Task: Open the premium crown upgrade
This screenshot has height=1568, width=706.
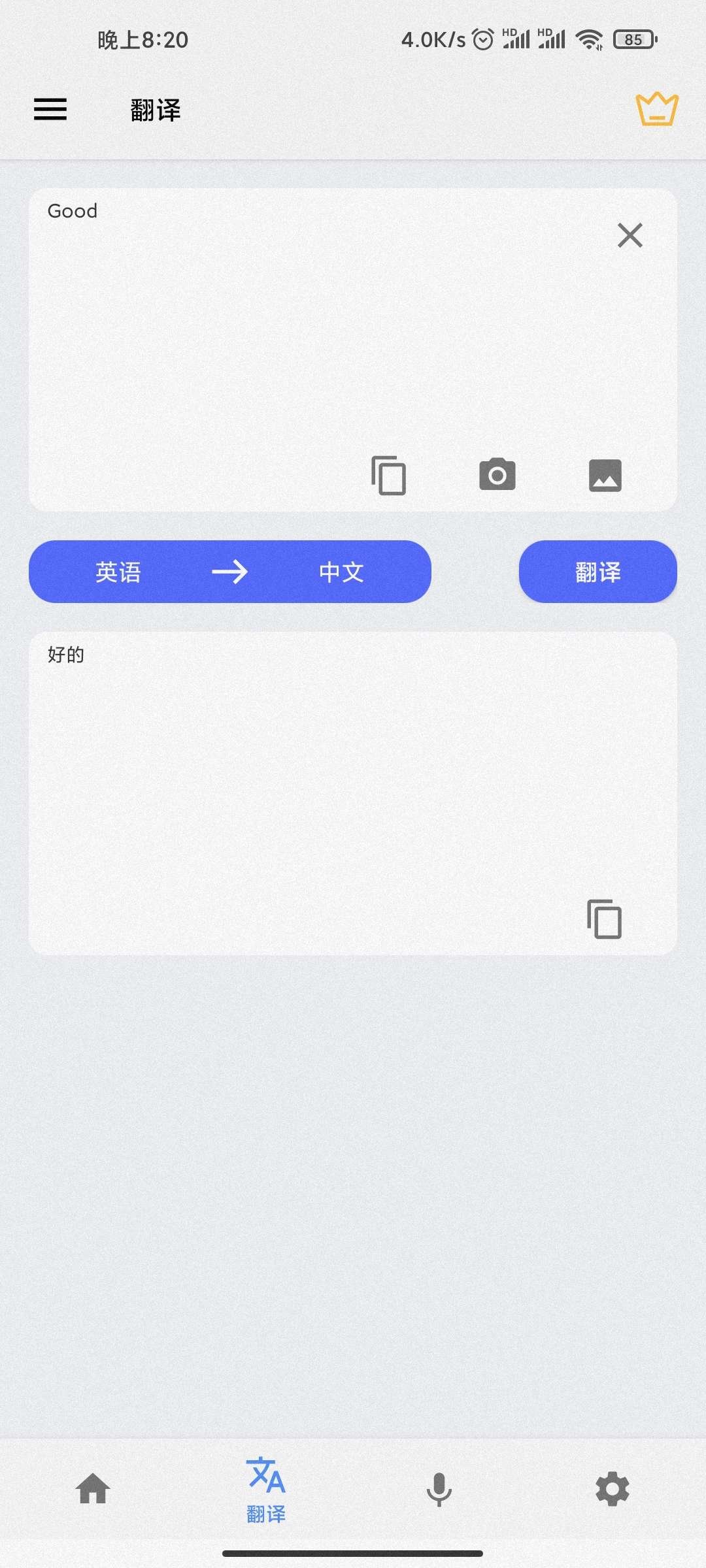Action: pos(656,108)
